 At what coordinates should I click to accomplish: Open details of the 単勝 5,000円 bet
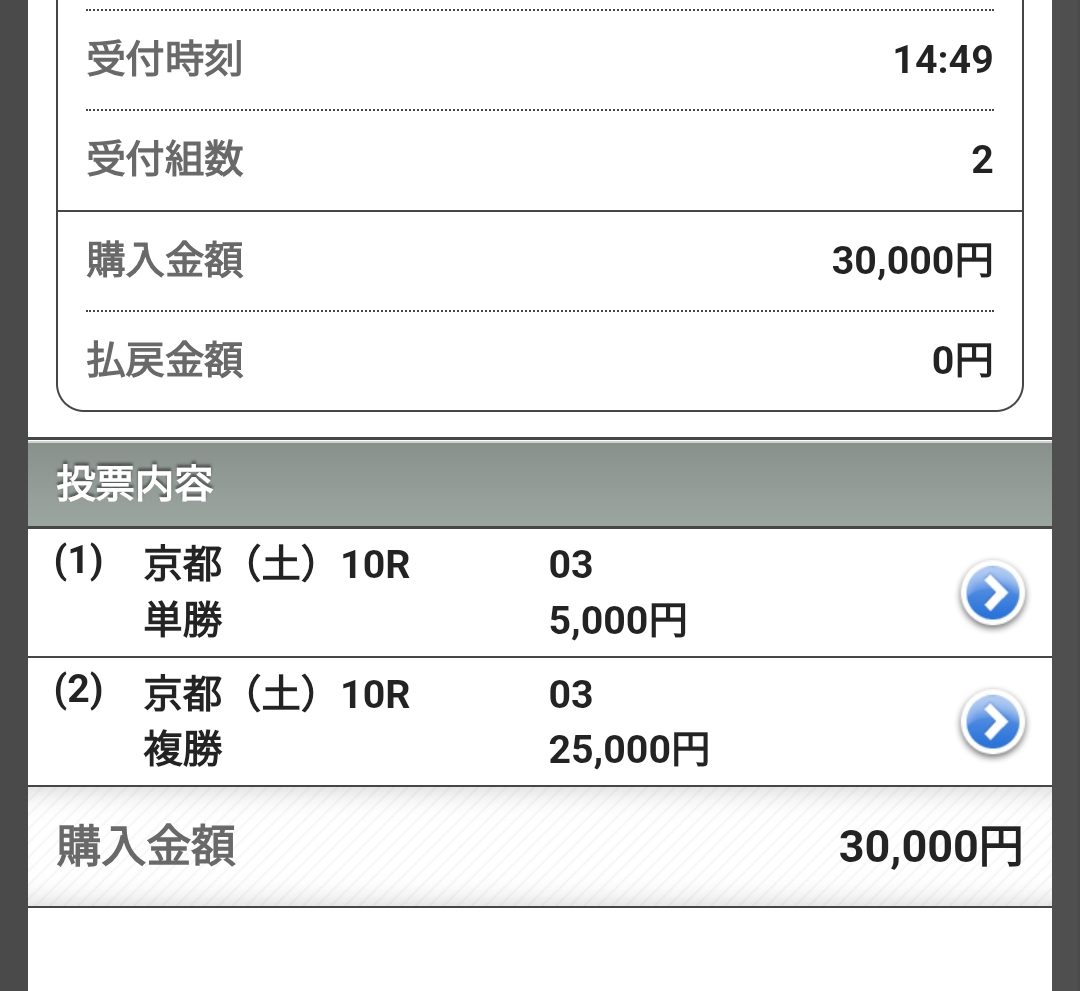tap(991, 594)
